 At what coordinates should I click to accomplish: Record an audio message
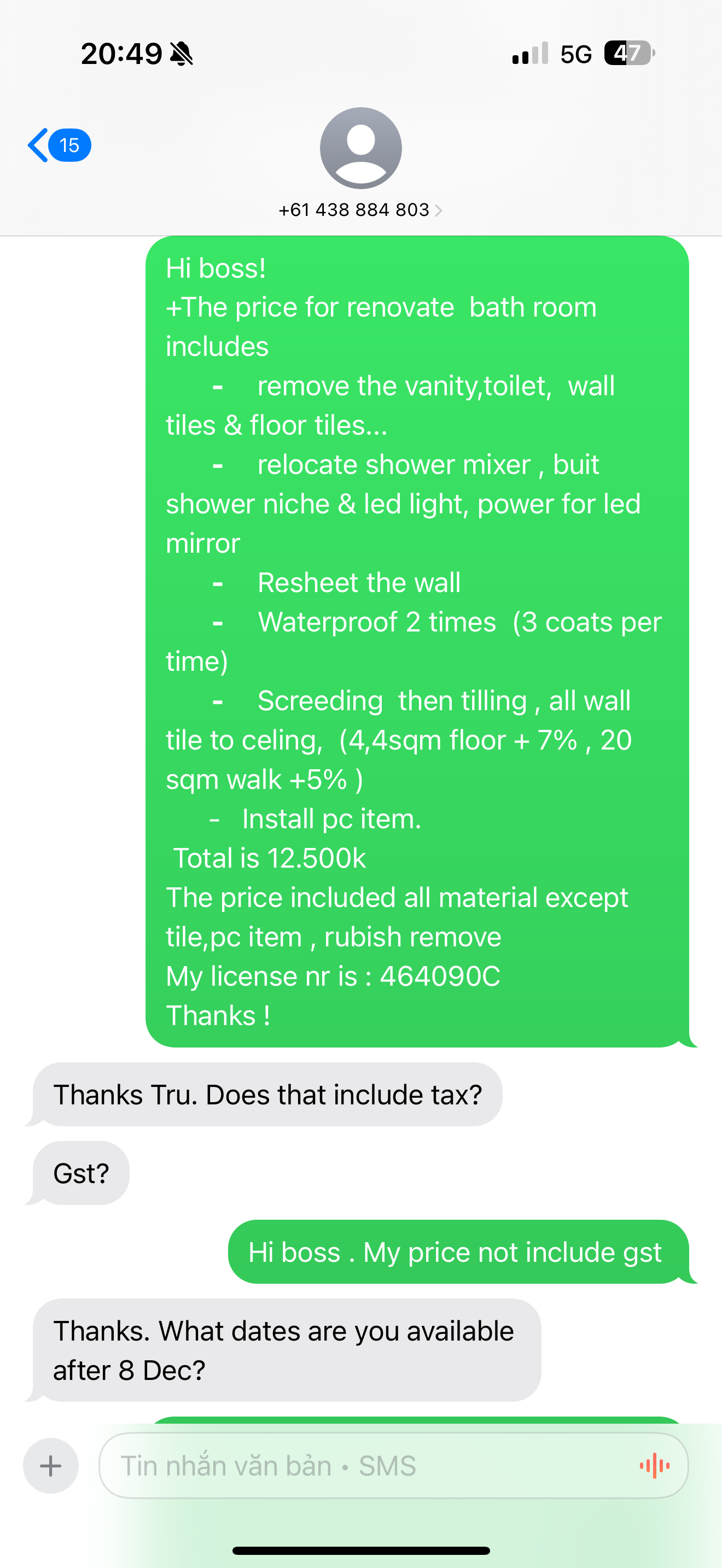[654, 1466]
